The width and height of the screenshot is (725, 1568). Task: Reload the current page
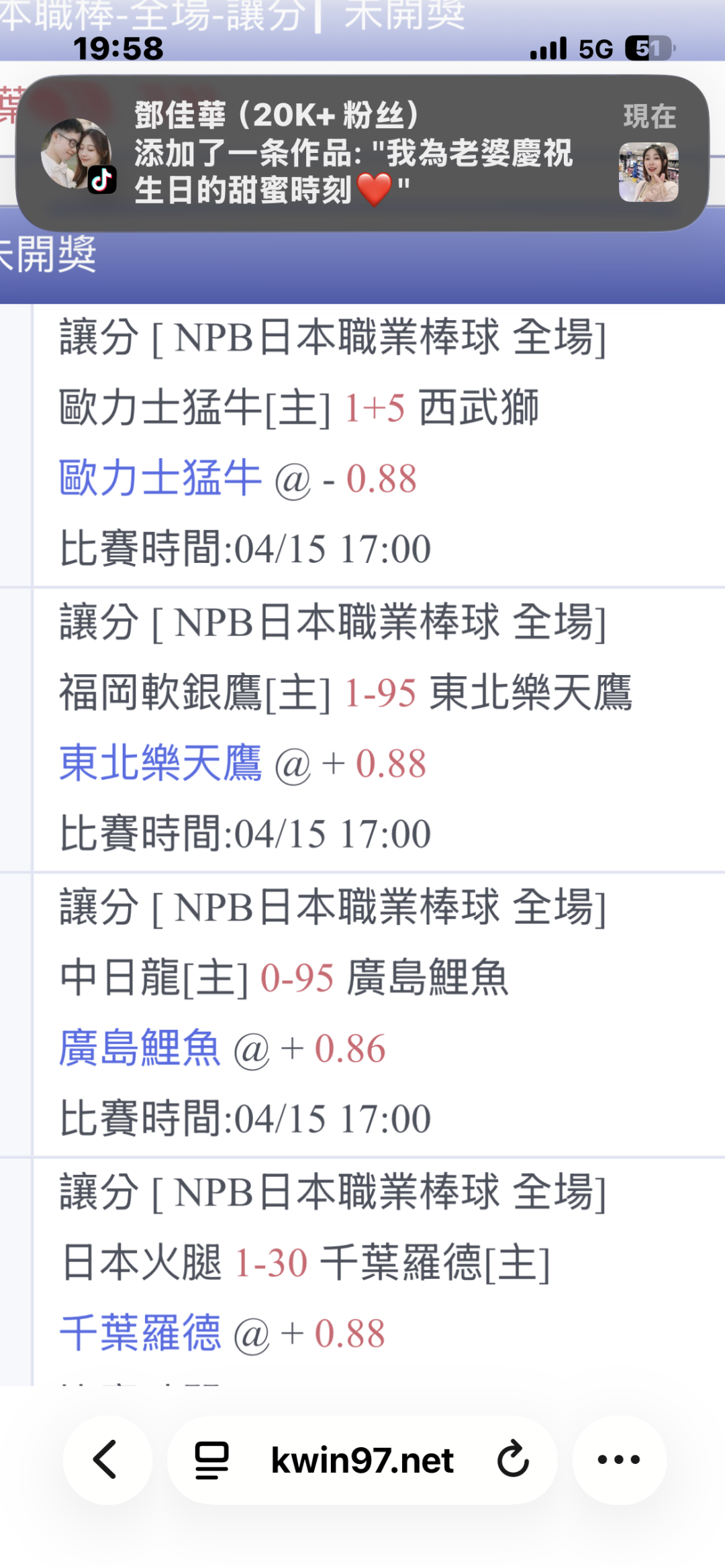(x=514, y=1459)
